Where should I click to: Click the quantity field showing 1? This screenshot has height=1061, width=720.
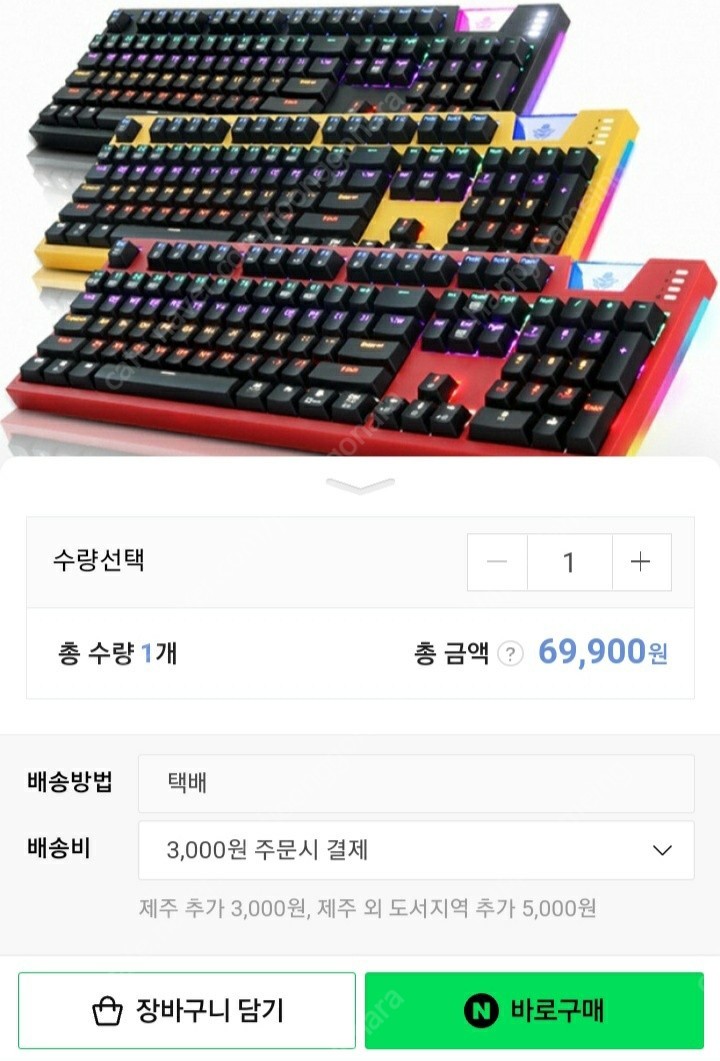point(569,562)
